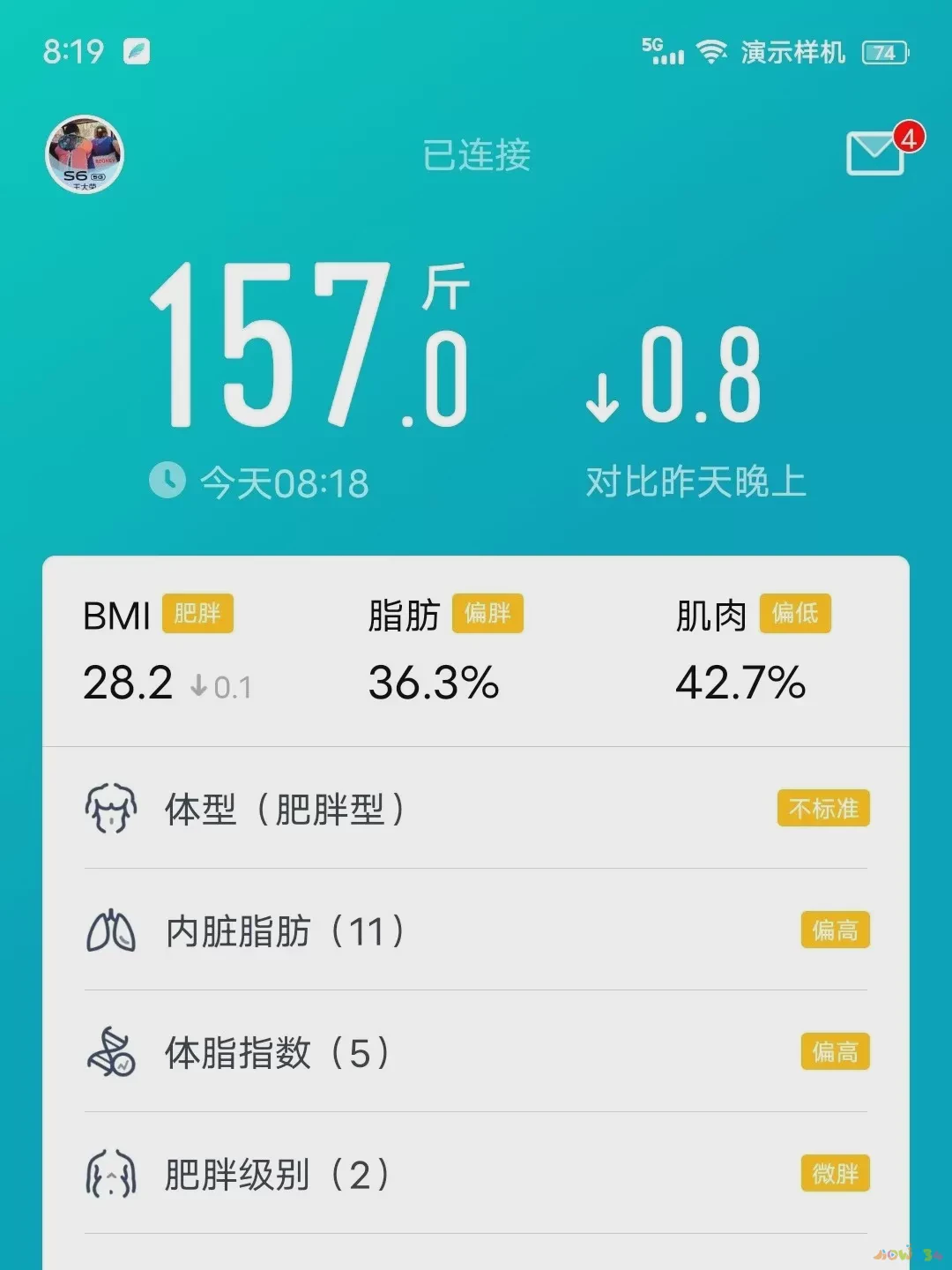The height and width of the screenshot is (1270, 952).
Task: Tap the lungs icon beside 内脏脂肪
Action: 113,931
